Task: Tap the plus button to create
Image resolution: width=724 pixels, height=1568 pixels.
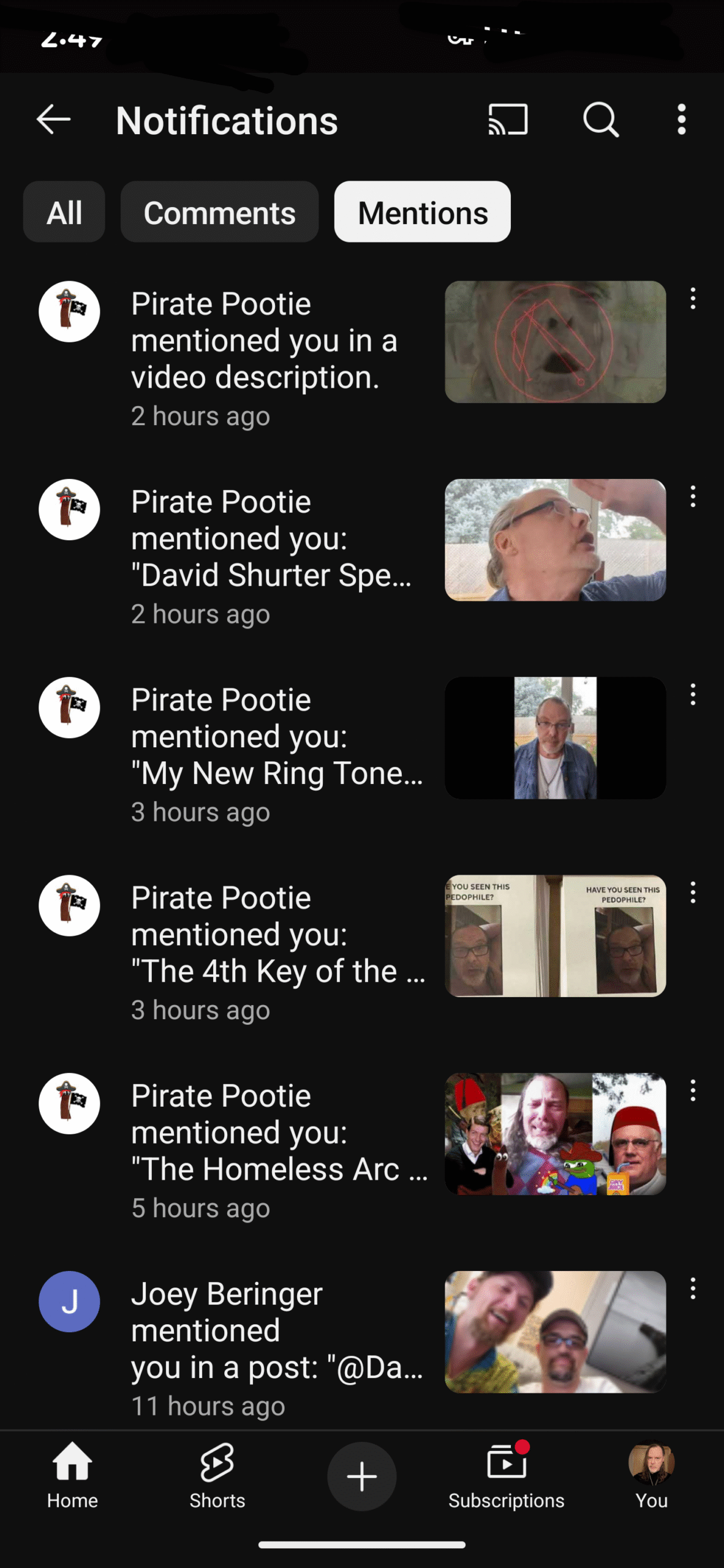Action: [x=361, y=1476]
